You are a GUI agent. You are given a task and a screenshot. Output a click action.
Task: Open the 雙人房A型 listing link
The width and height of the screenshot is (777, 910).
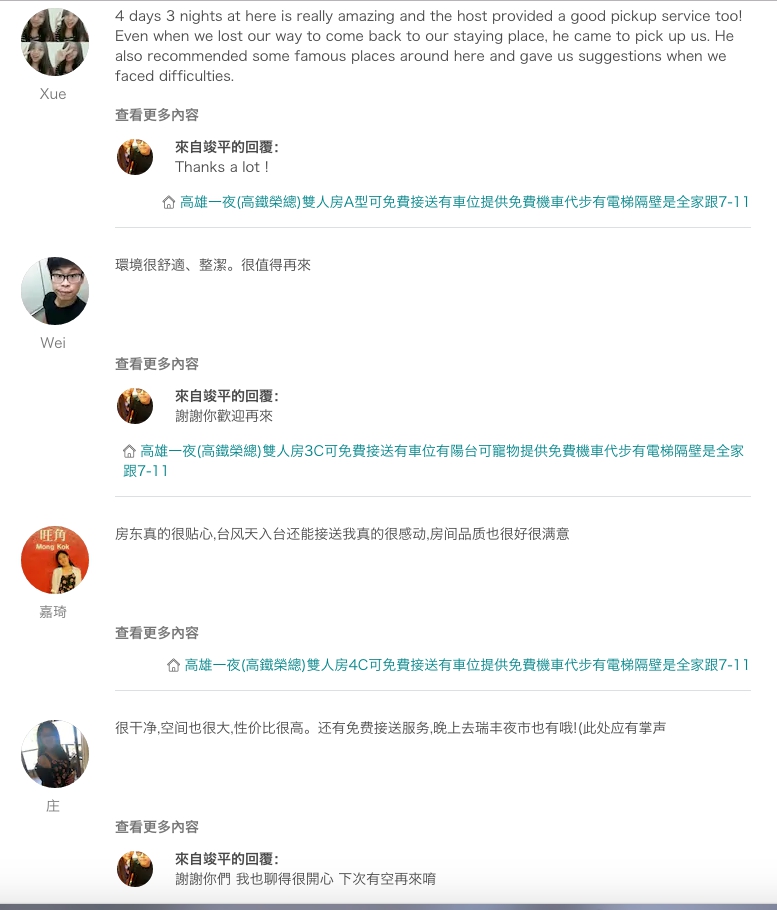pos(464,202)
